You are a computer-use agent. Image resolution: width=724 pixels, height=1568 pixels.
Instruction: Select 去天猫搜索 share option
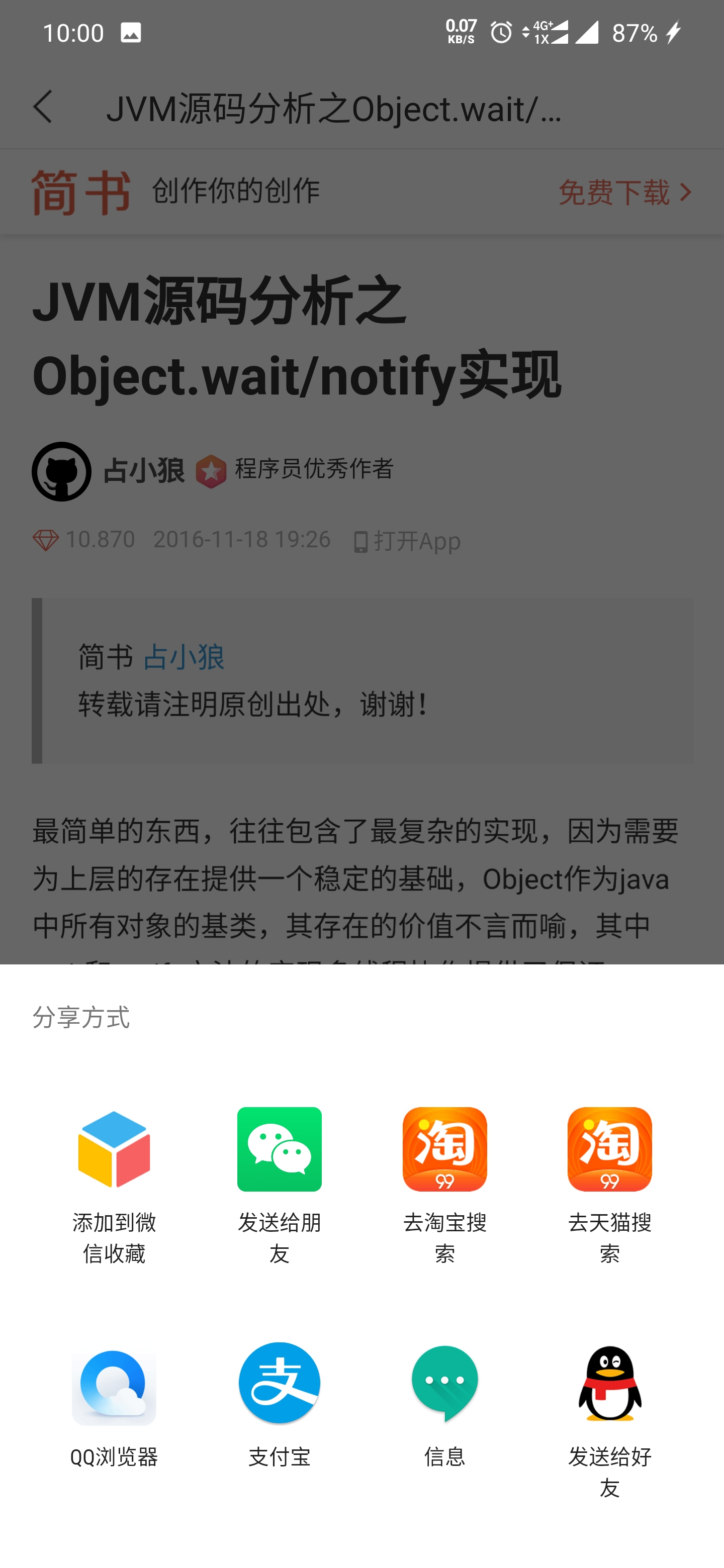pyautogui.click(x=609, y=1184)
